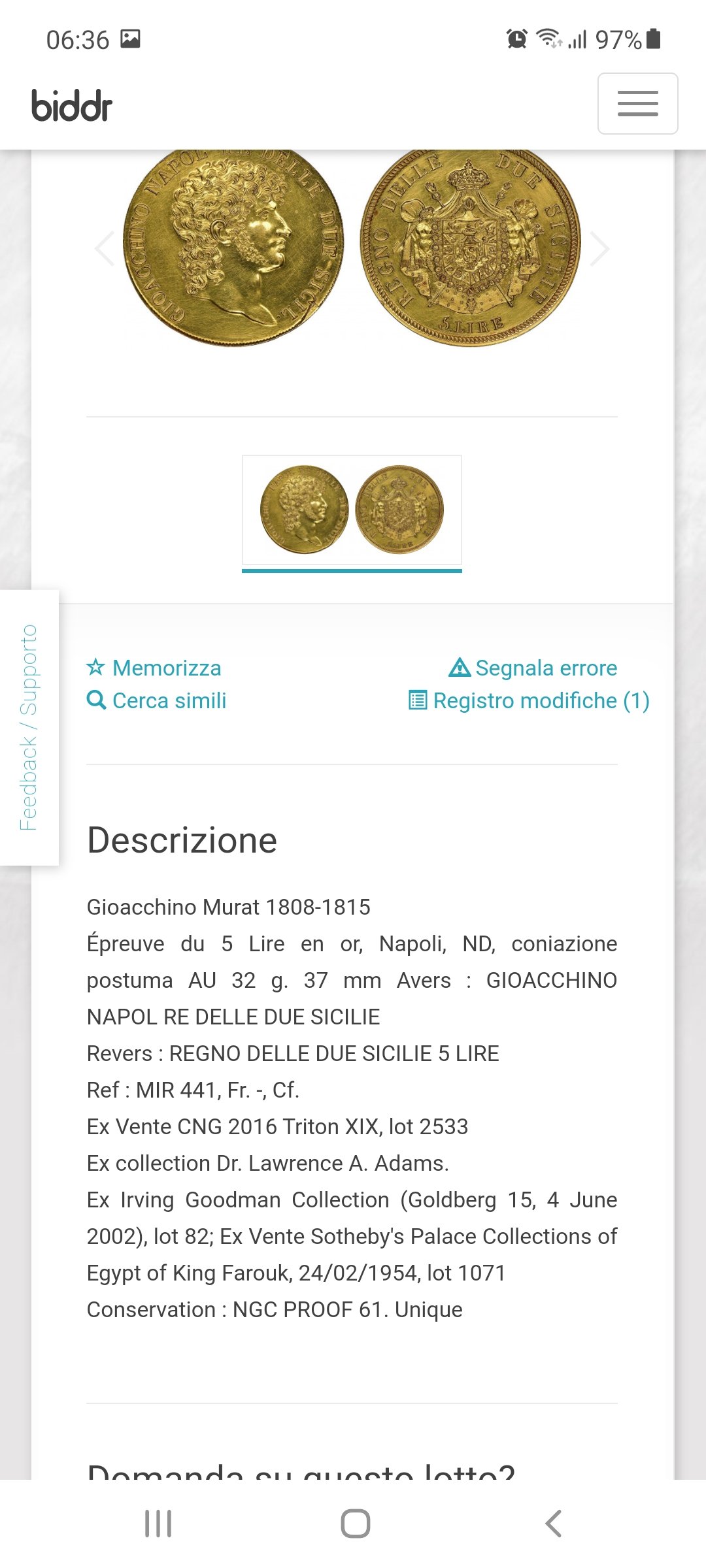Open the hamburger menu button
The image size is (706, 1568).
[x=637, y=104]
